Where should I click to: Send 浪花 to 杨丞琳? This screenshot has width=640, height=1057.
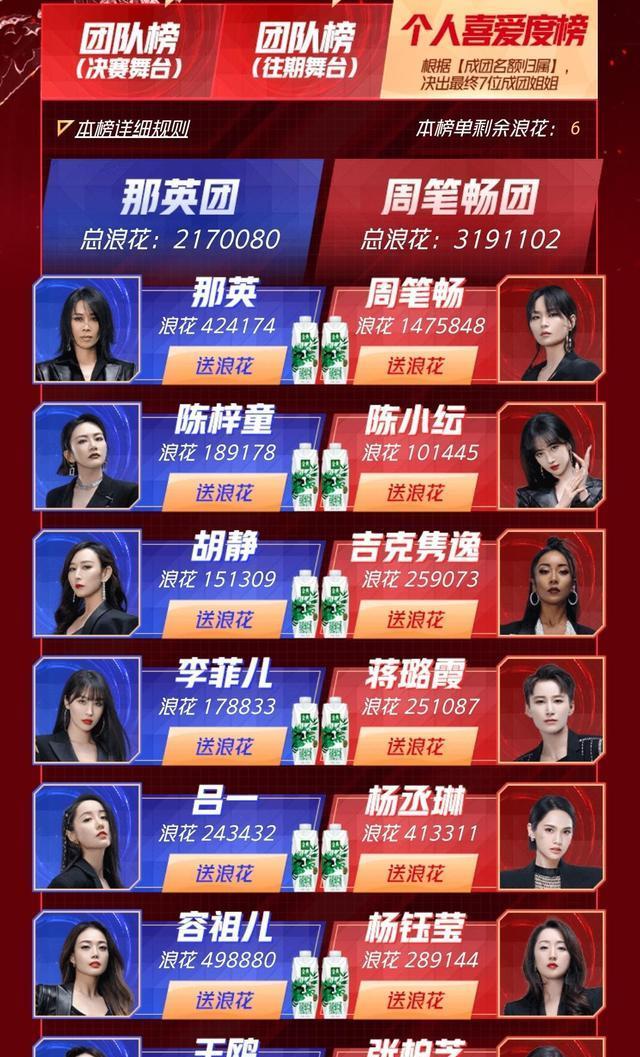414,873
